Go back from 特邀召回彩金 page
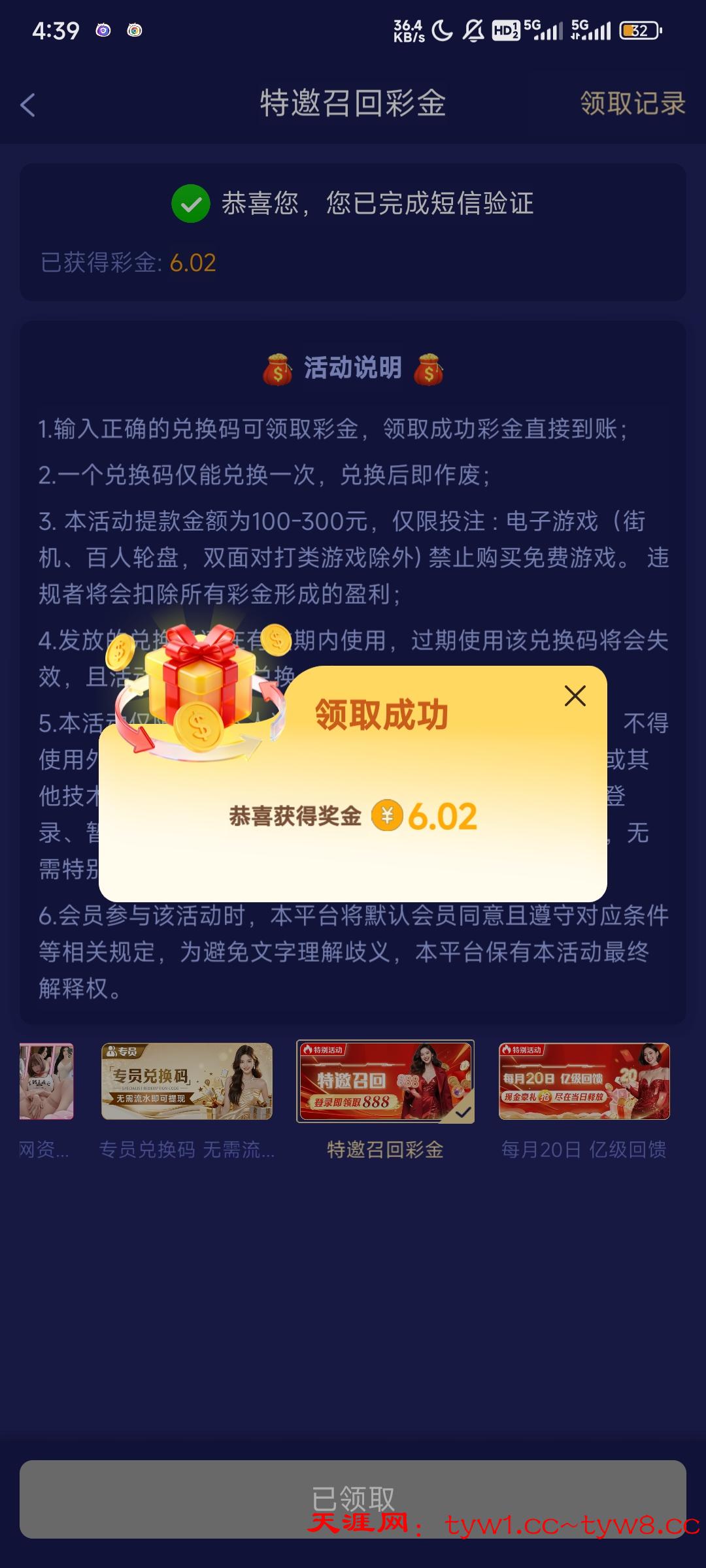This screenshot has height=1568, width=706. pyautogui.click(x=27, y=105)
